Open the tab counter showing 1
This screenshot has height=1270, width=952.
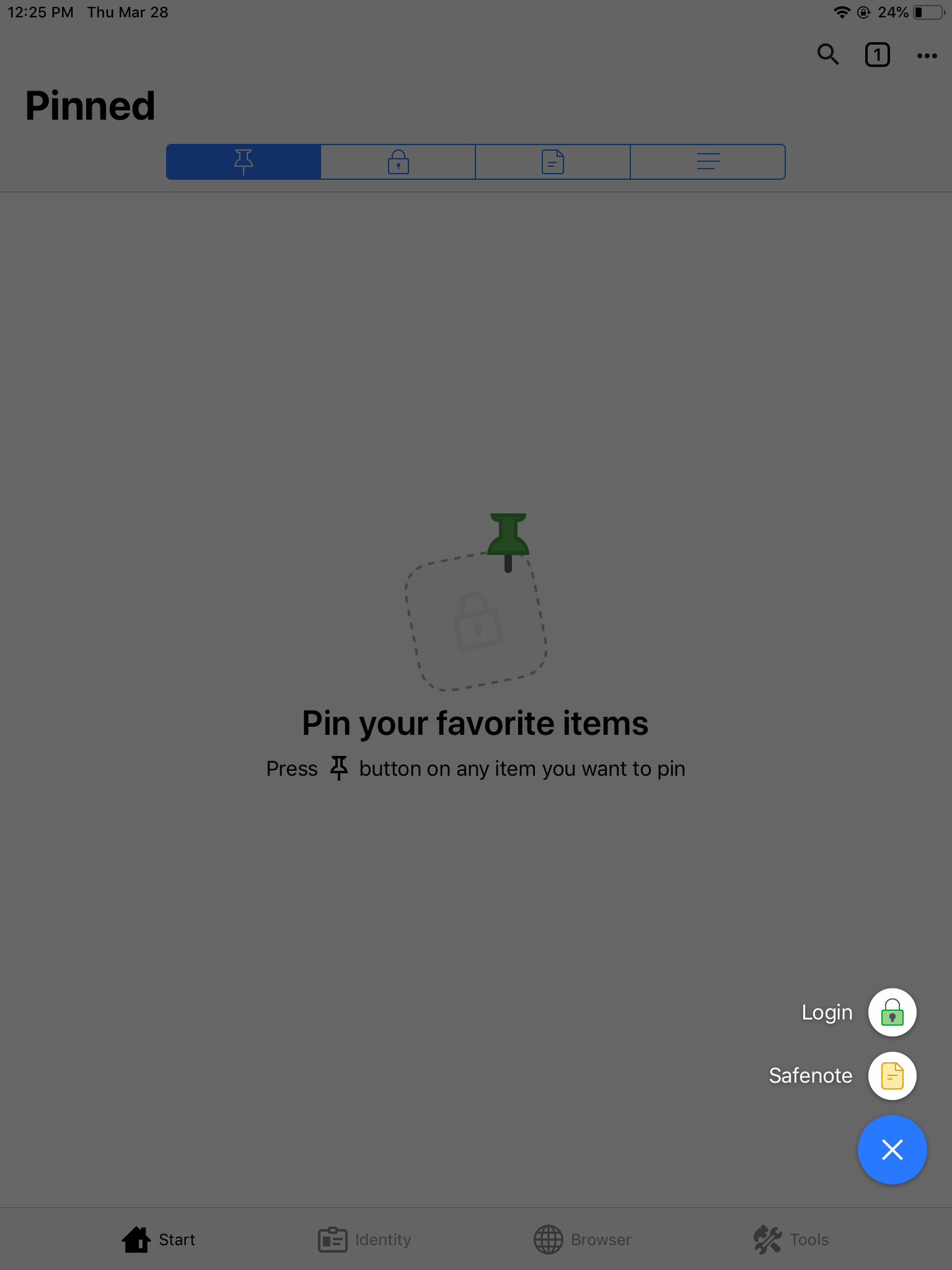coord(877,55)
